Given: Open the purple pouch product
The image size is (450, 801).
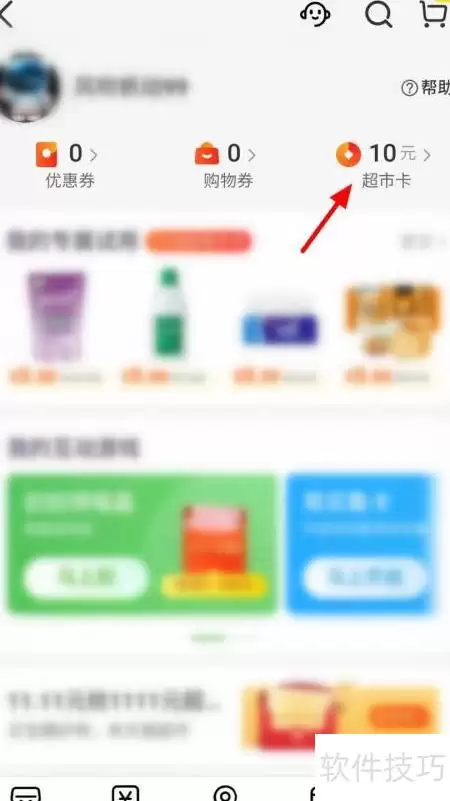Looking at the screenshot, I should tap(56, 315).
